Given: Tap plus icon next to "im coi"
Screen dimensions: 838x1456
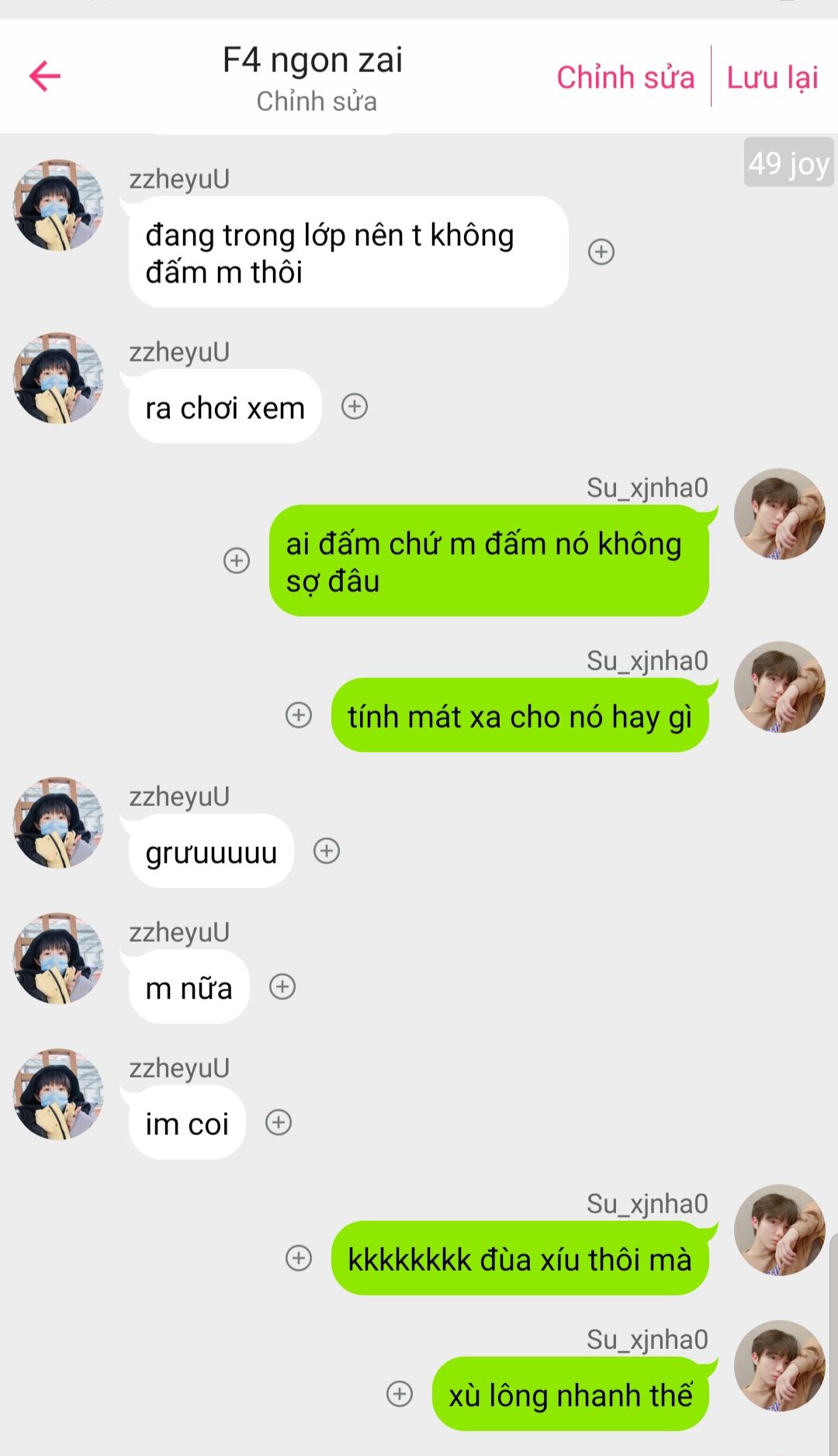Looking at the screenshot, I should click(279, 1122).
